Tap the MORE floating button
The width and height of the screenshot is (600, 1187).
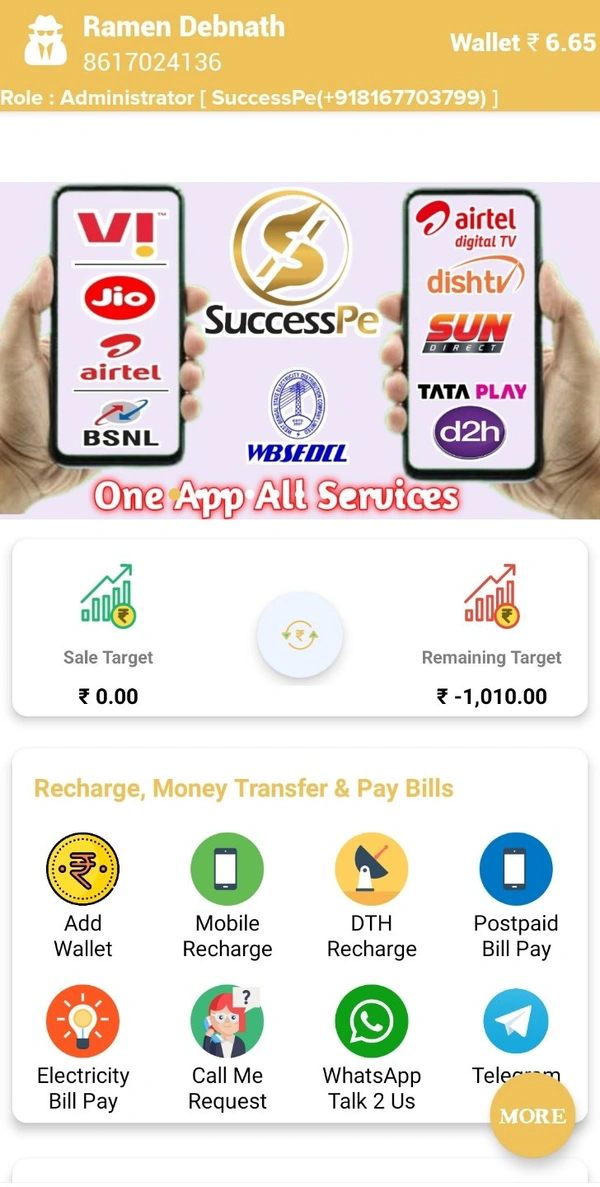point(533,1115)
